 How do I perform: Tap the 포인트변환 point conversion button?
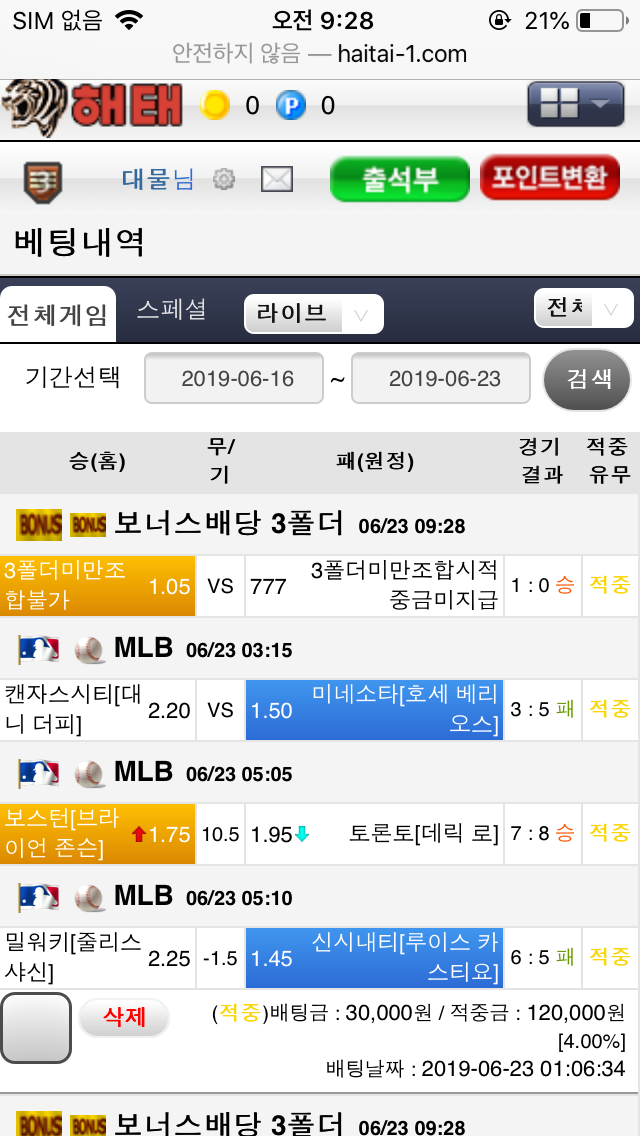557,178
